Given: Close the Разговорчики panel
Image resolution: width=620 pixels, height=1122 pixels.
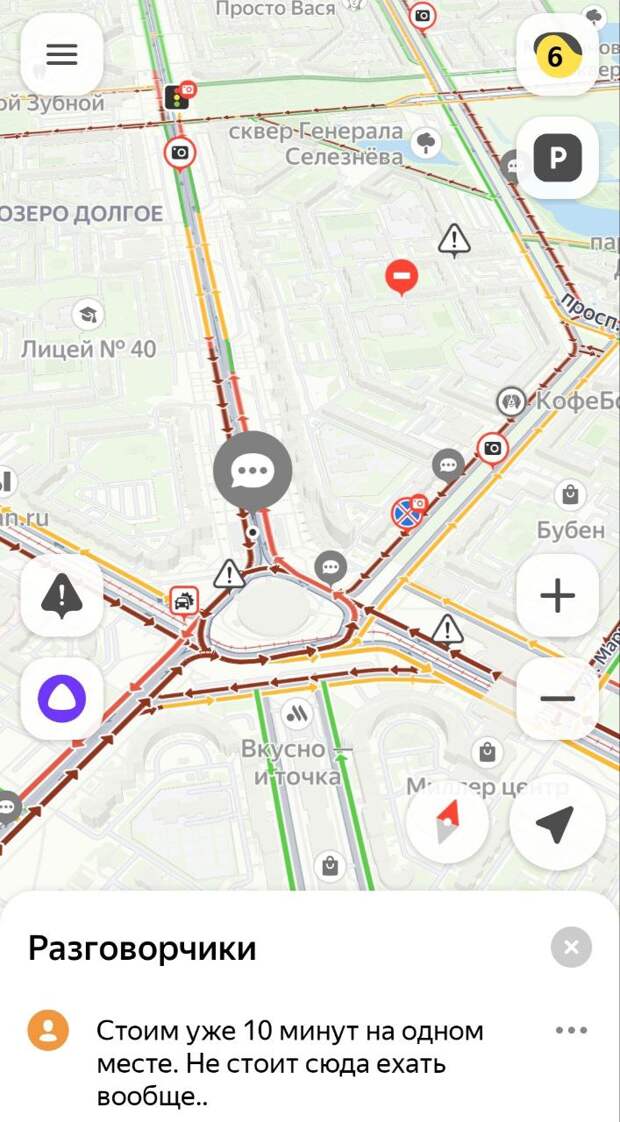Looking at the screenshot, I should click(571, 947).
